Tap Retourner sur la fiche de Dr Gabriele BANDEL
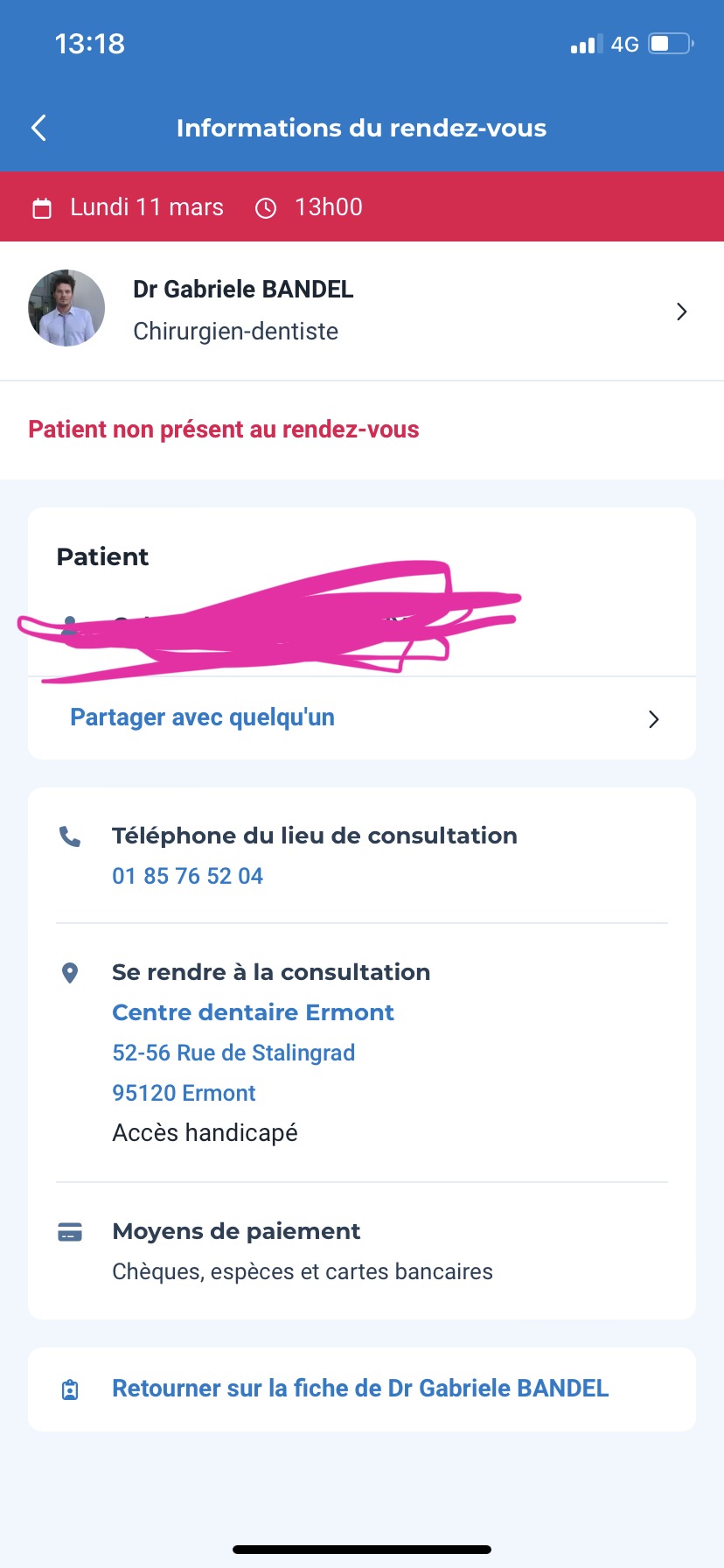 [x=360, y=1389]
